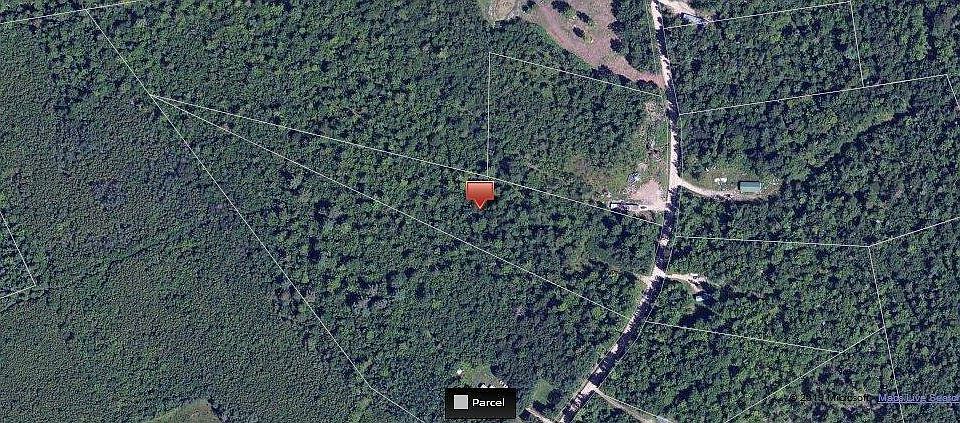
Task: Tap the red property marker on the map
Action: [480, 192]
